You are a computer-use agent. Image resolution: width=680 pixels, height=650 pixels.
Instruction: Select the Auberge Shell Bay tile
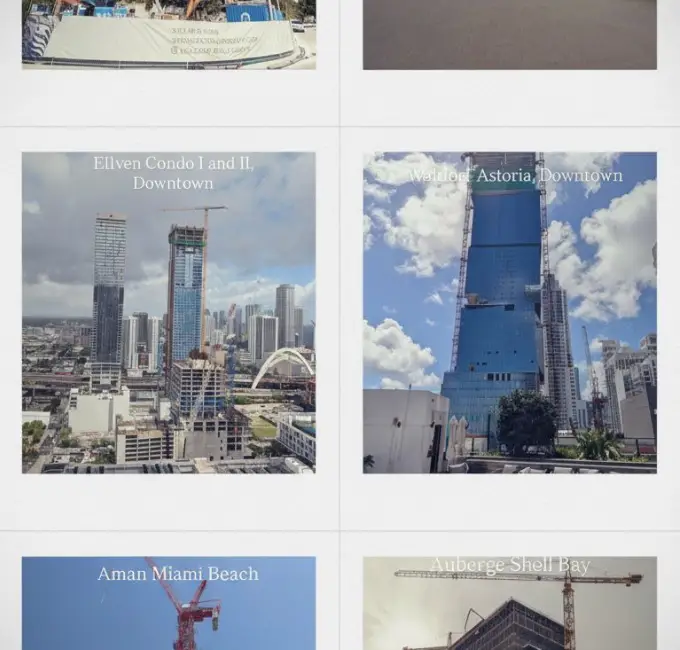pos(509,603)
